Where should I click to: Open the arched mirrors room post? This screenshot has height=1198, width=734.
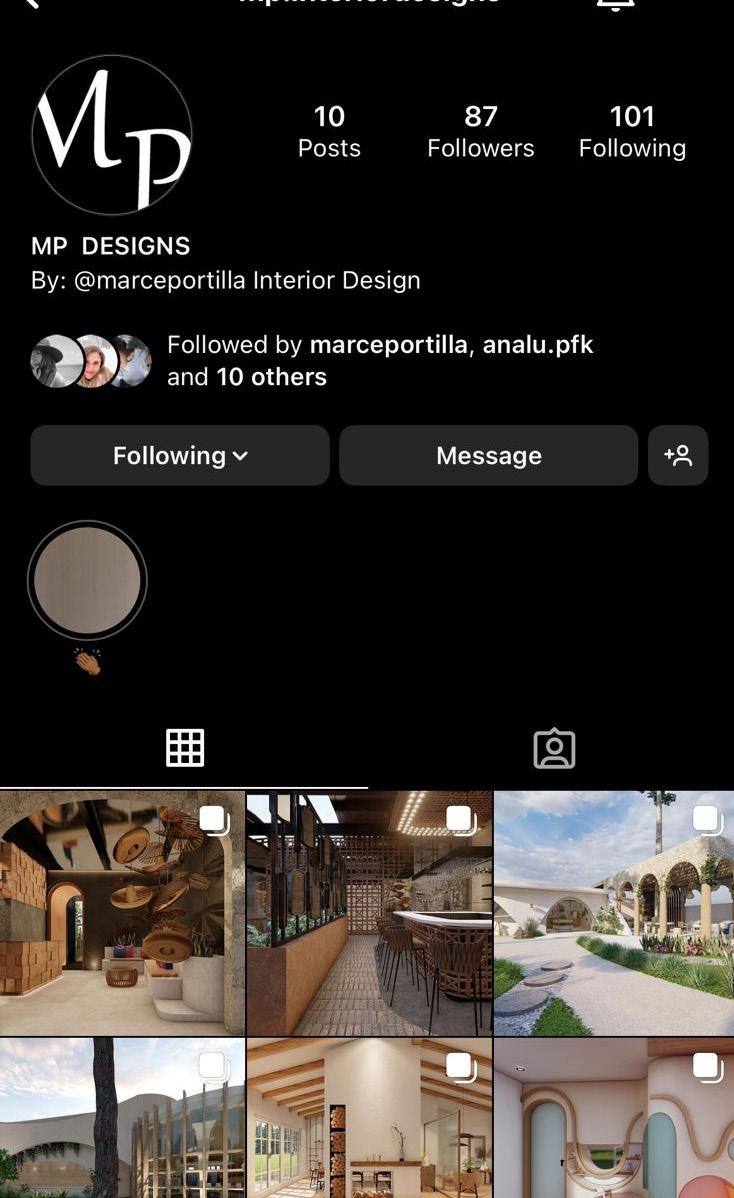click(614, 1118)
